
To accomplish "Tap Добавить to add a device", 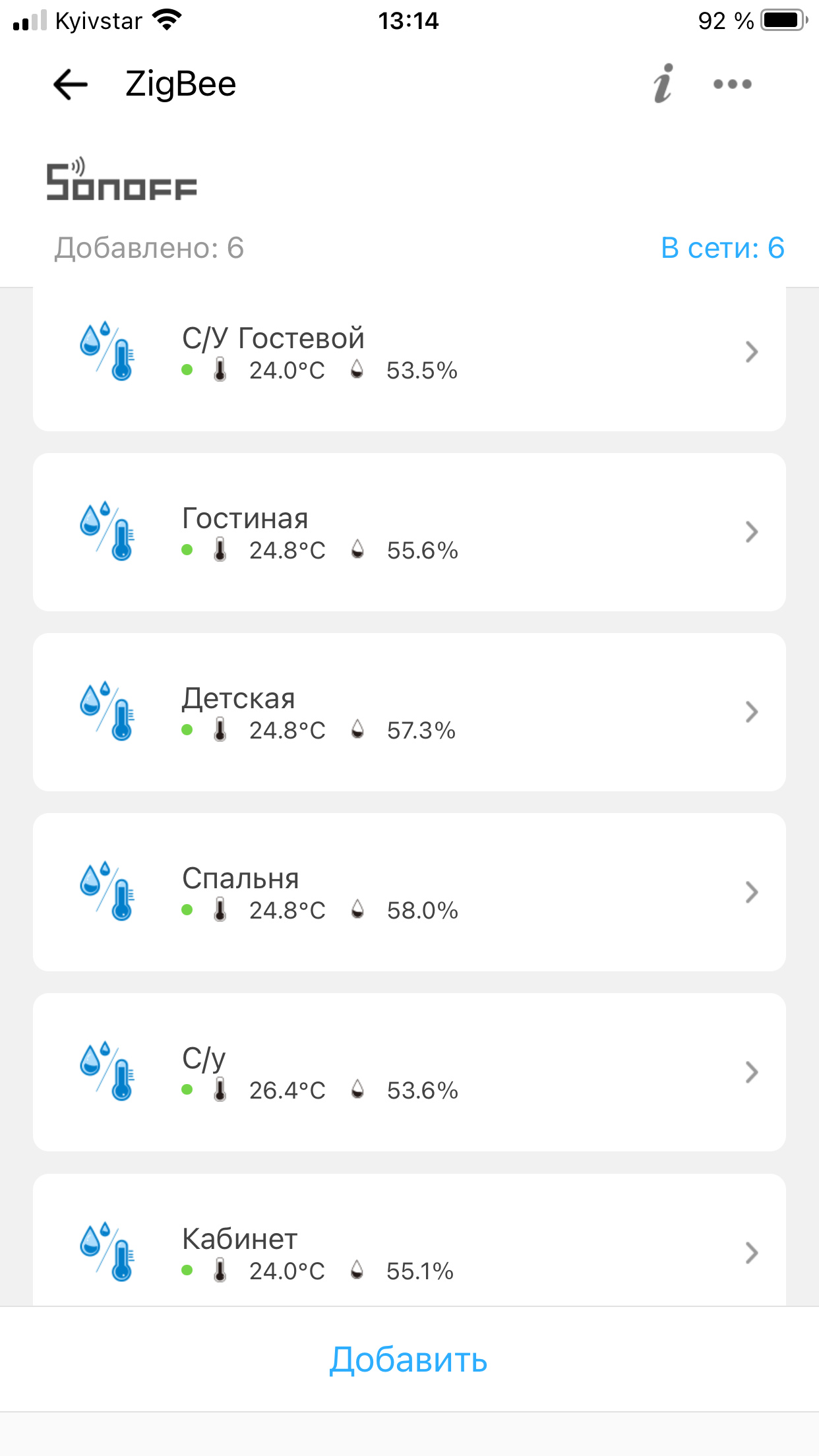I will click(409, 1360).
